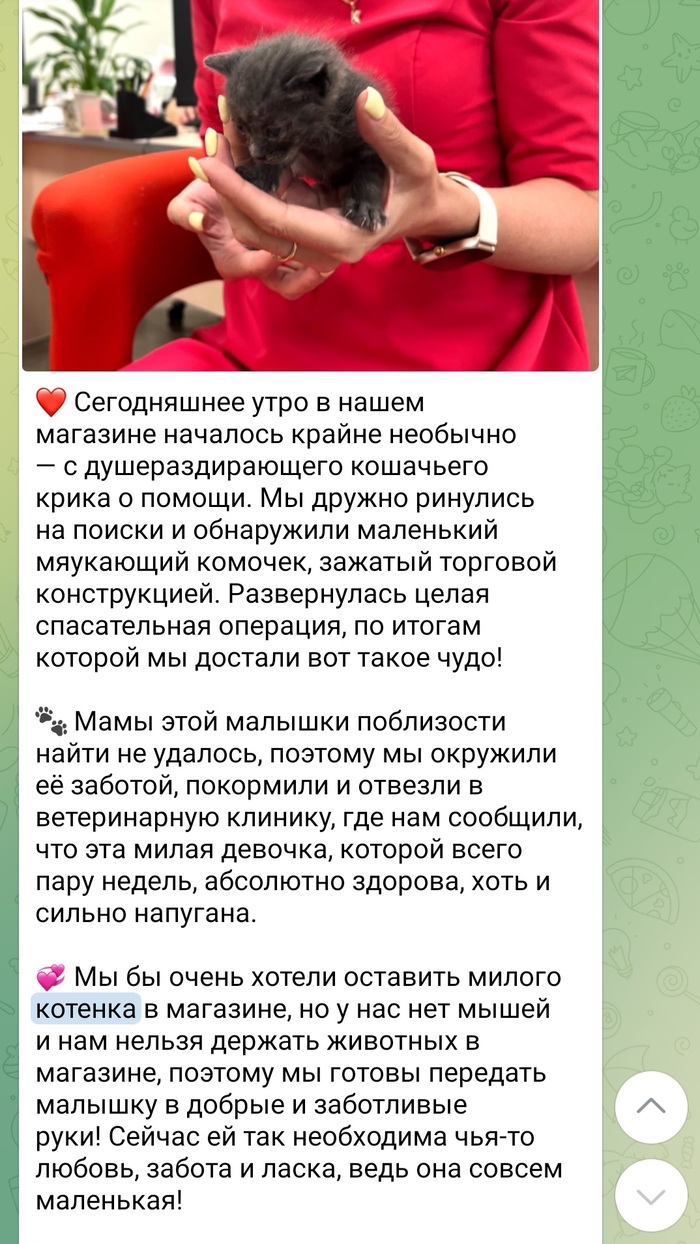Jump to next search result with down arrow
The width and height of the screenshot is (700, 1244).
tap(651, 1195)
